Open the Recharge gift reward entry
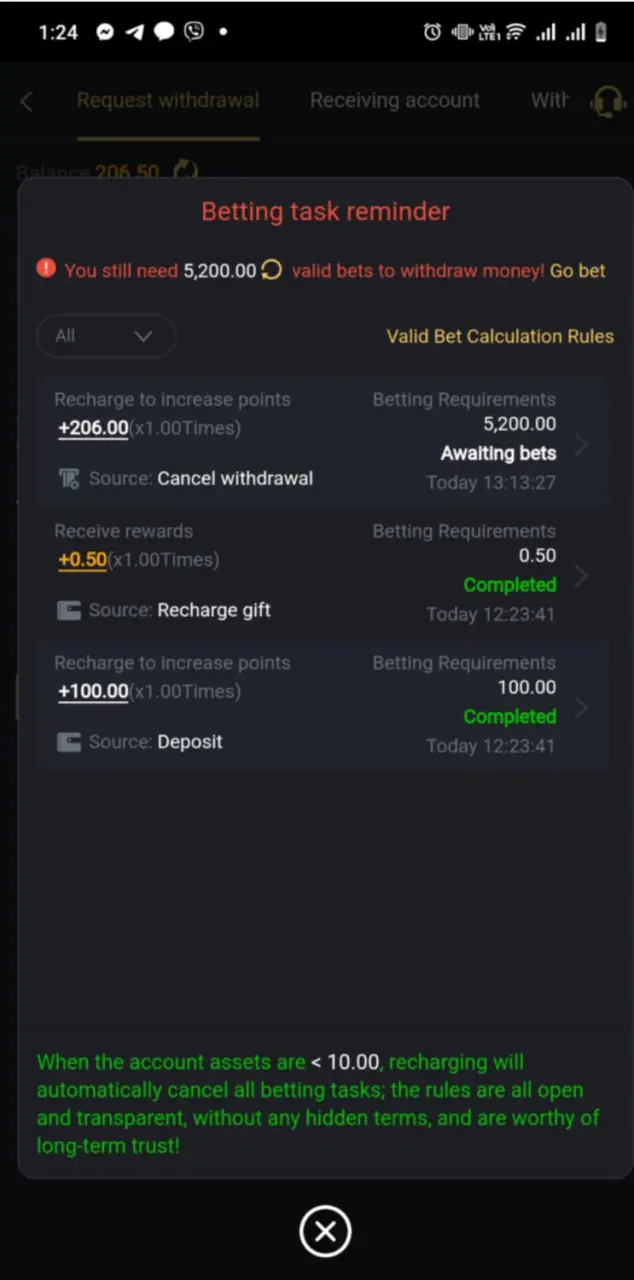The height and width of the screenshot is (1280, 634). (x=322, y=573)
